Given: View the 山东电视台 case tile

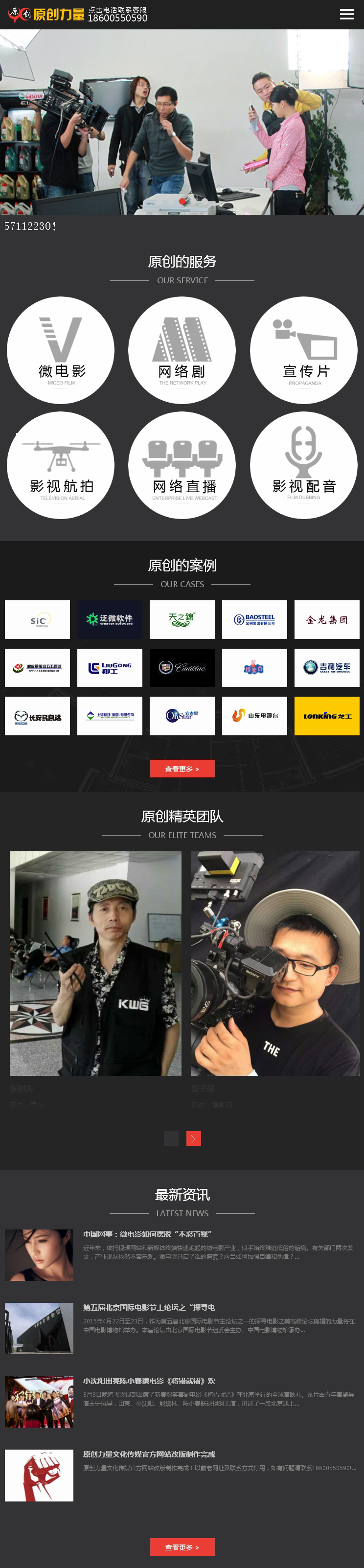Looking at the screenshot, I should click(254, 715).
